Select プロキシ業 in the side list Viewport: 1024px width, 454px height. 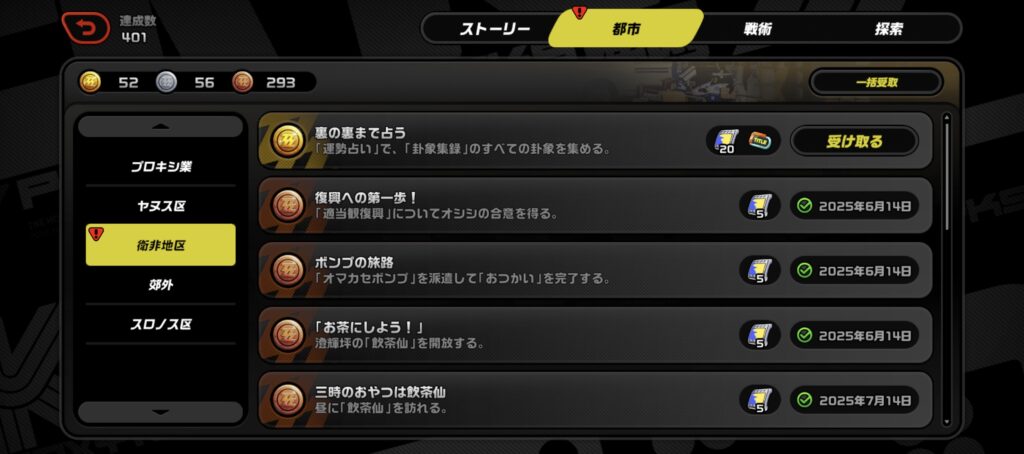coord(161,166)
